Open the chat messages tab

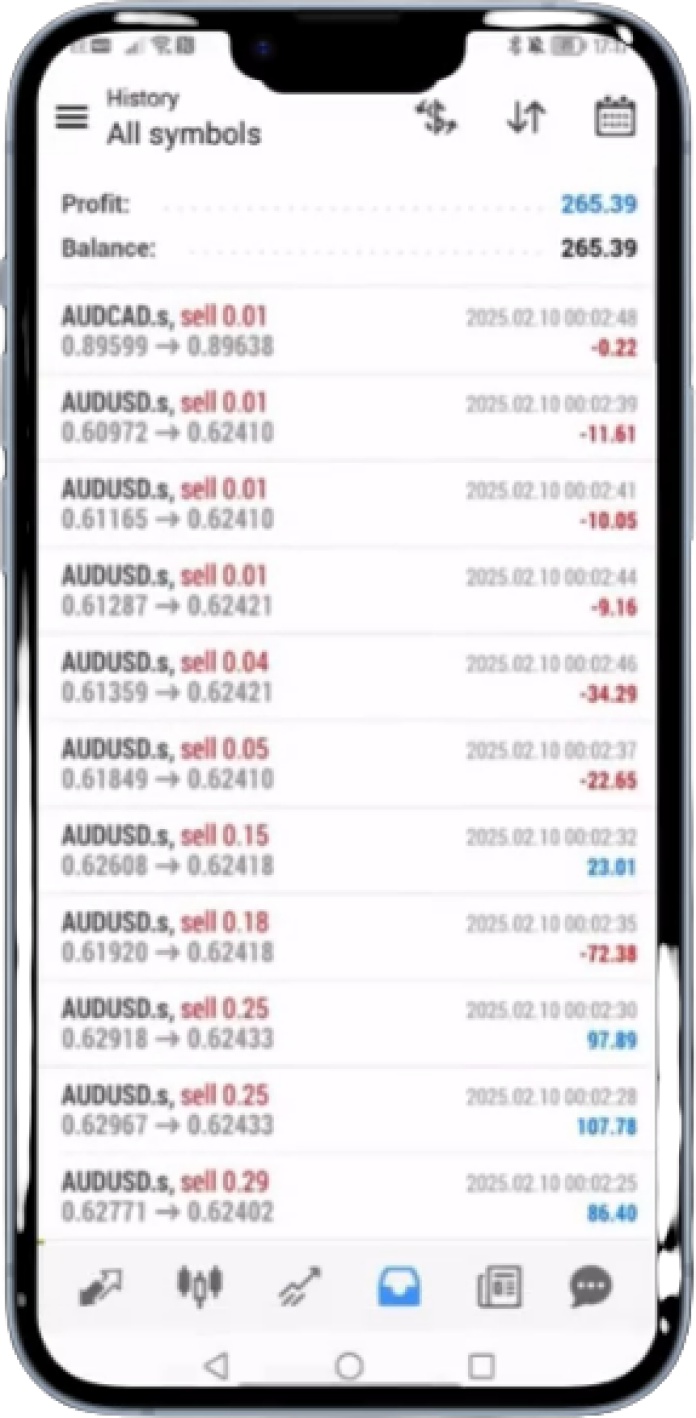[x=590, y=1286]
